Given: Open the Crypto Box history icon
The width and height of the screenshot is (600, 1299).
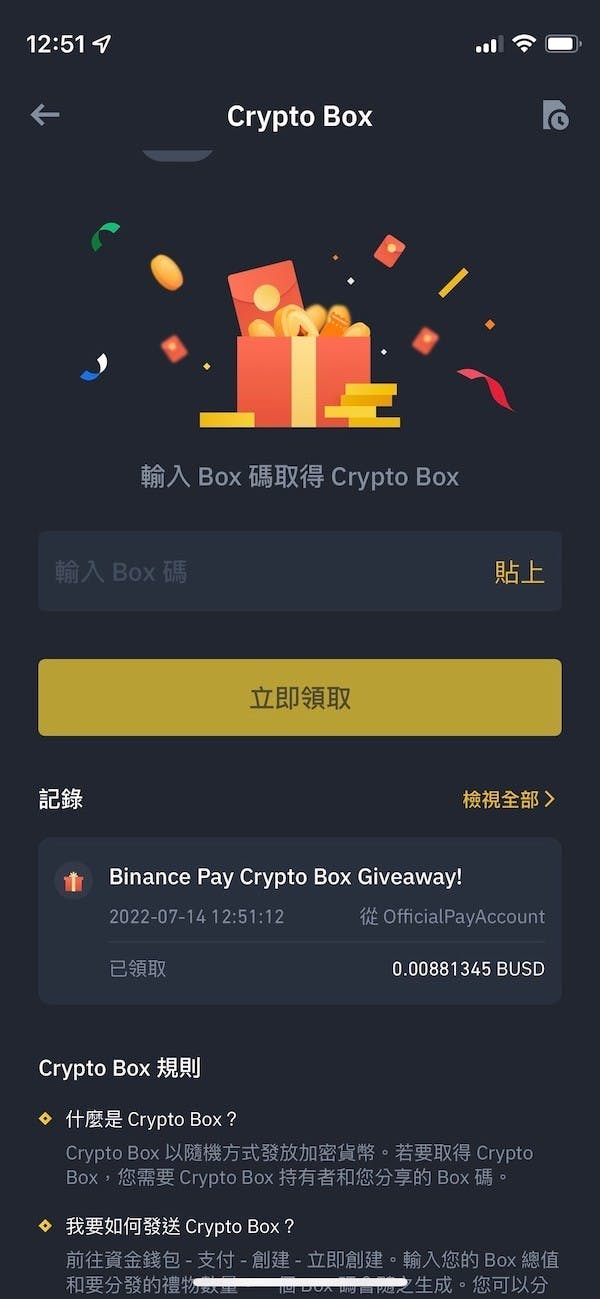Looking at the screenshot, I should (554, 115).
